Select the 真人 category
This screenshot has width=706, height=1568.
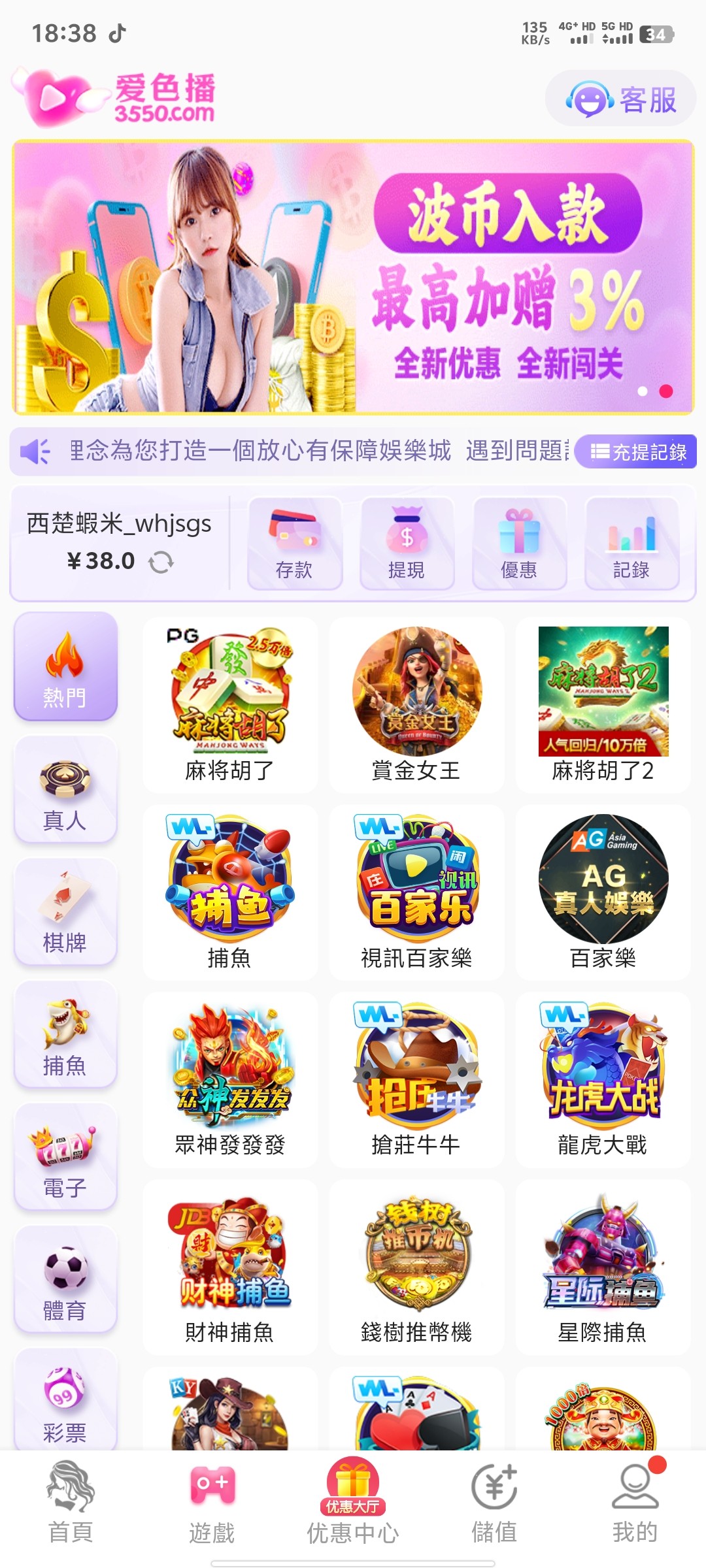[x=65, y=789]
